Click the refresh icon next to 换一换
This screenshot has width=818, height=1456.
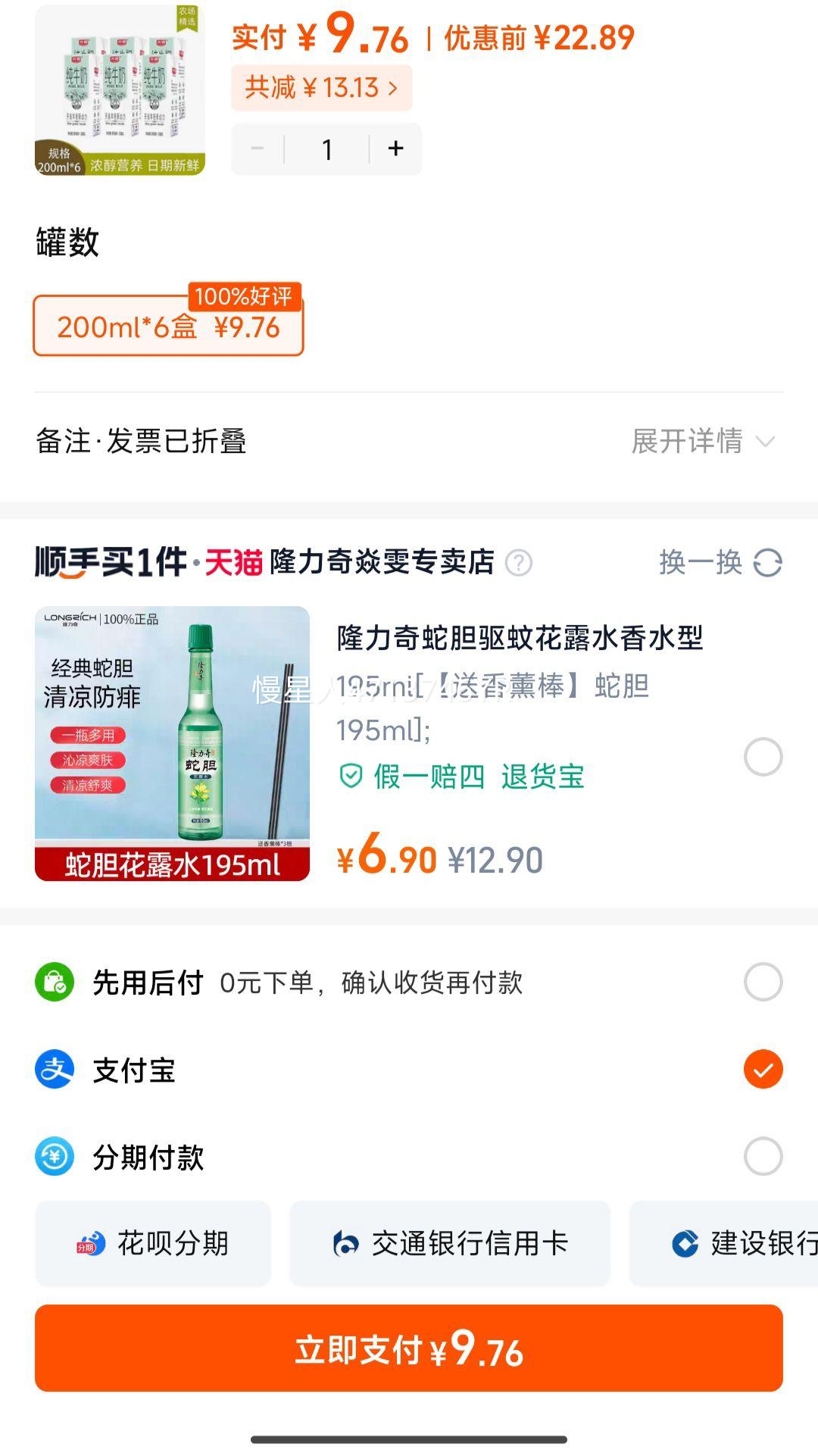[767, 564]
